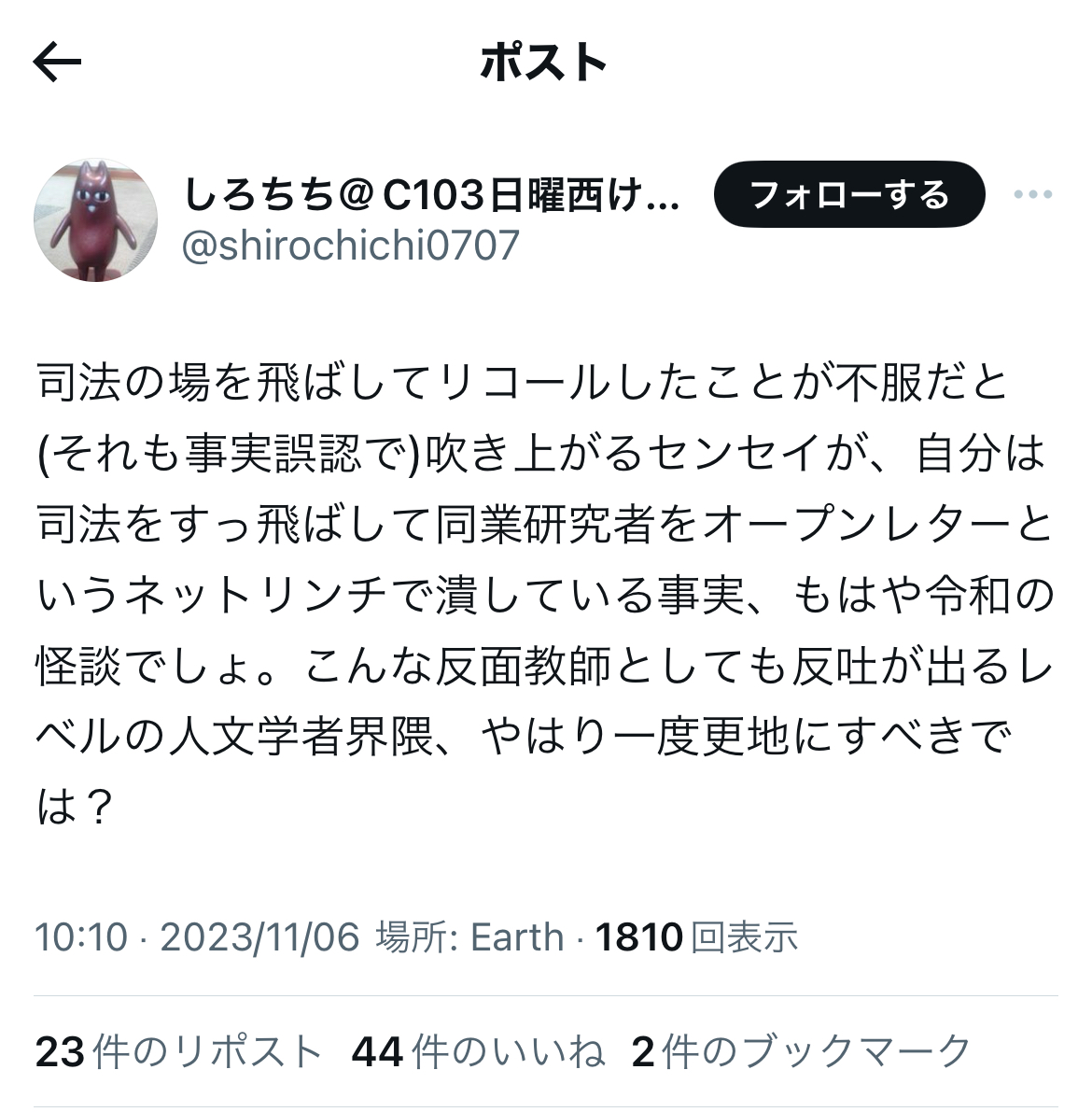Open the three-dot post options menu

click(1032, 195)
